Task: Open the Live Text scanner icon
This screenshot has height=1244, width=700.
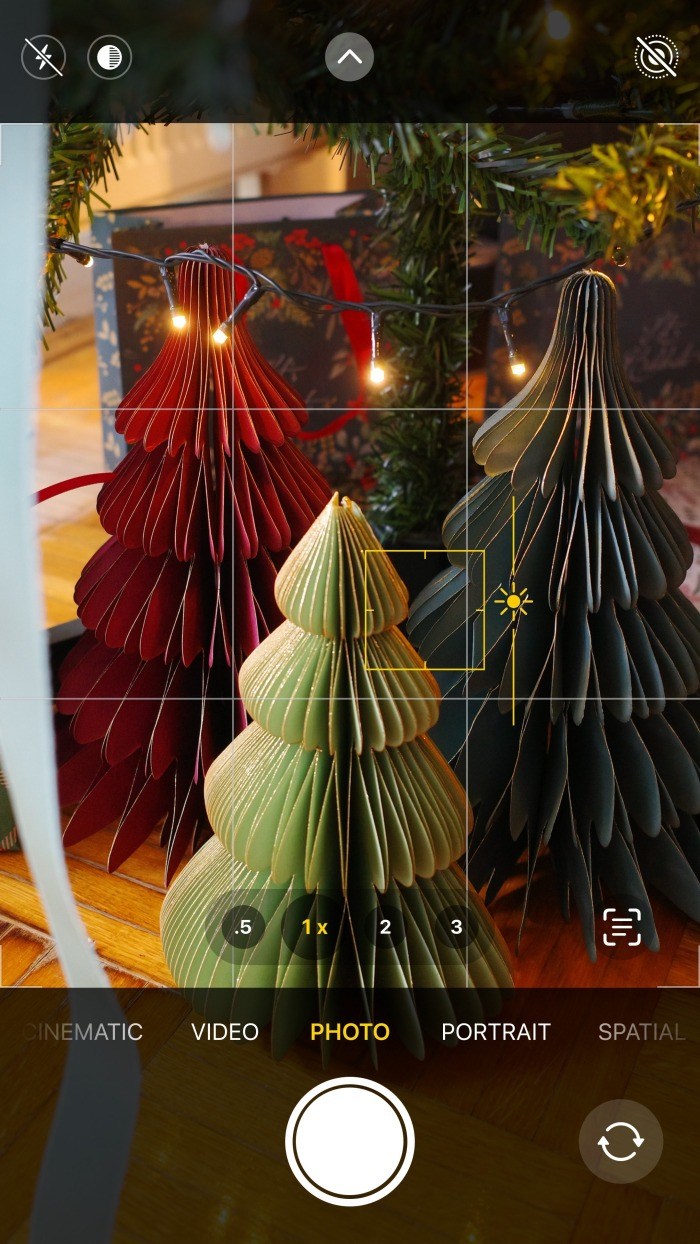Action: click(x=622, y=927)
